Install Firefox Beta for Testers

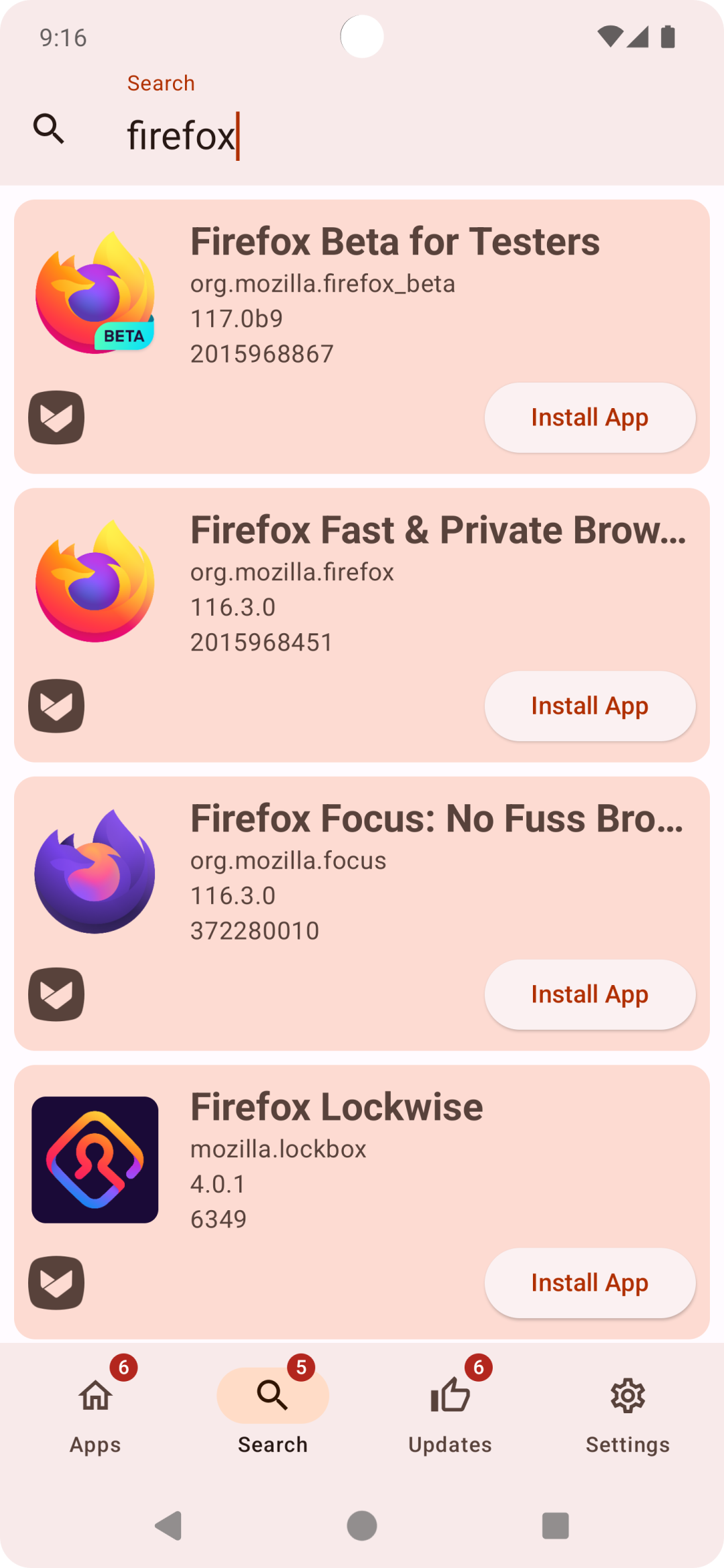coord(589,417)
